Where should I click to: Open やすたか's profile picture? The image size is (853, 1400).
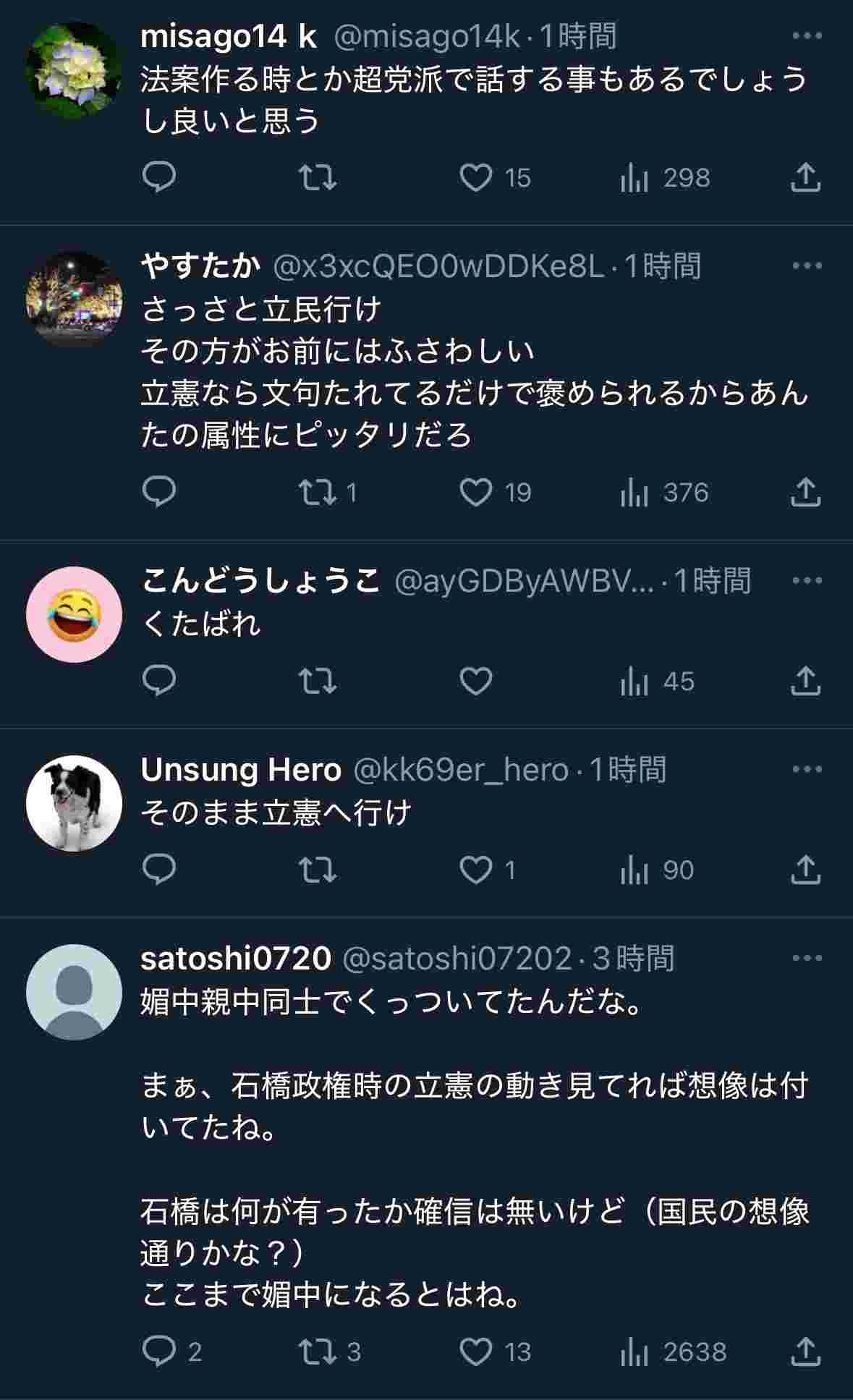(x=74, y=299)
